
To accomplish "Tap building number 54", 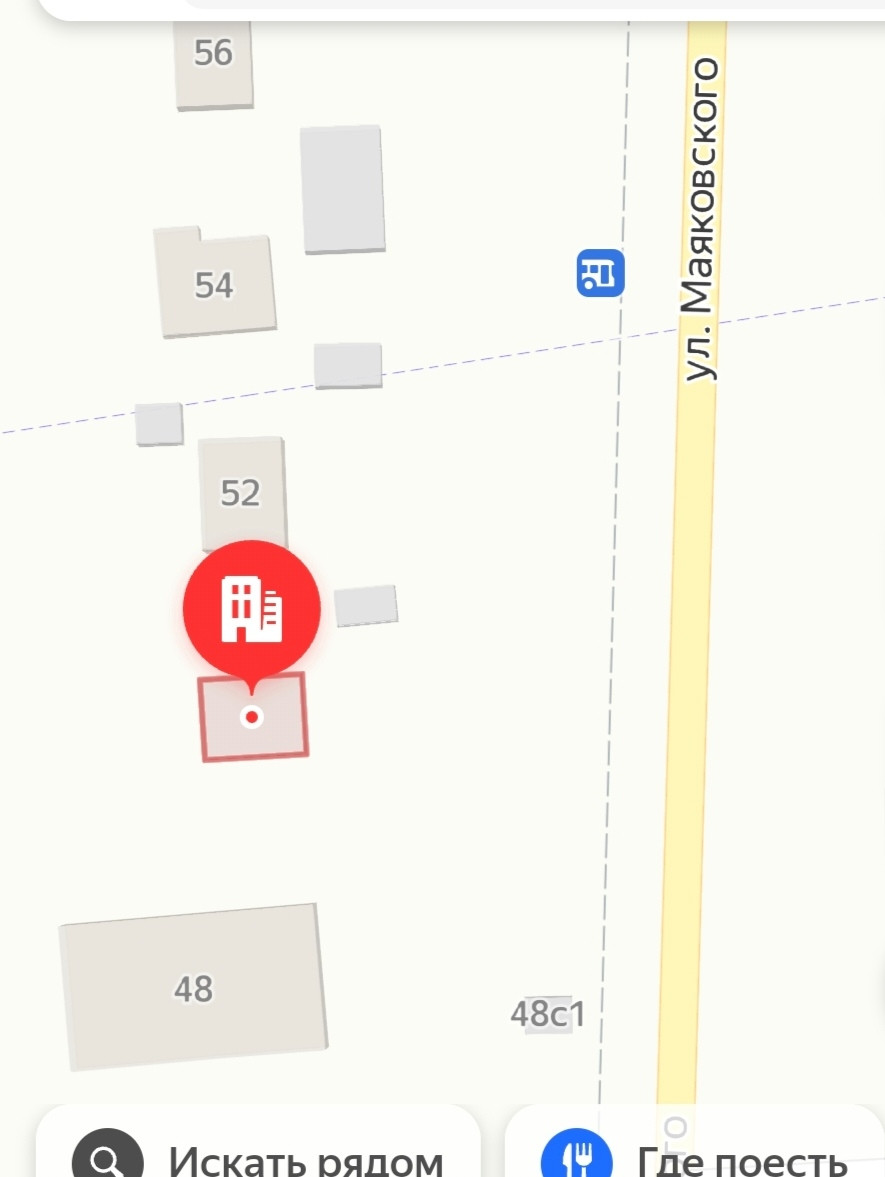I will [214, 286].
